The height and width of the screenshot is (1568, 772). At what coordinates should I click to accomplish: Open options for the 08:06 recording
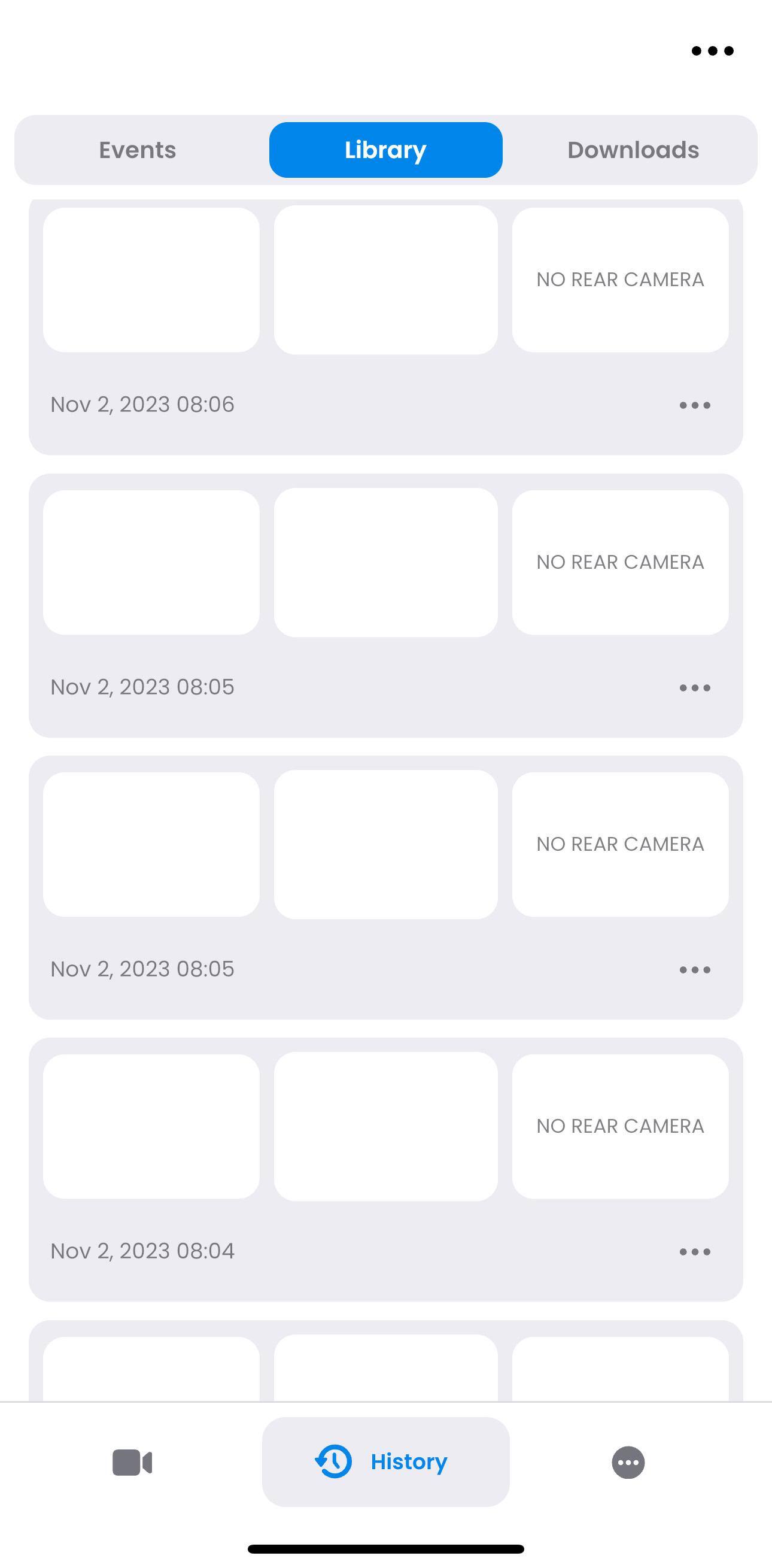point(695,405)
